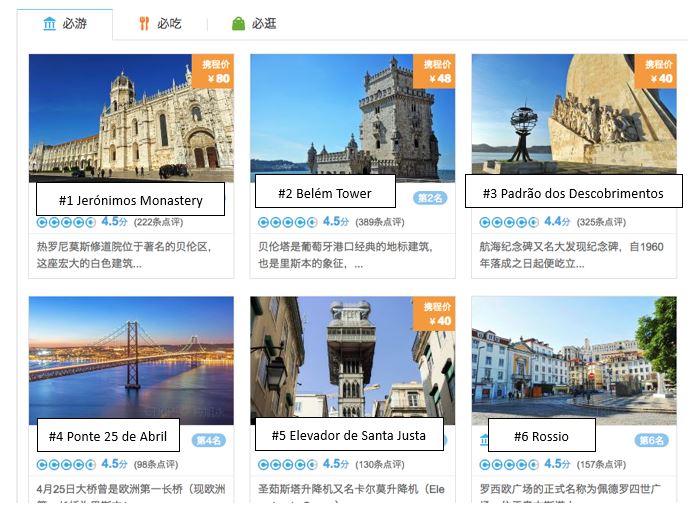696x508 pixels.
Task: Open the Ponte 25 de Abril card
Action: point(131,358)
